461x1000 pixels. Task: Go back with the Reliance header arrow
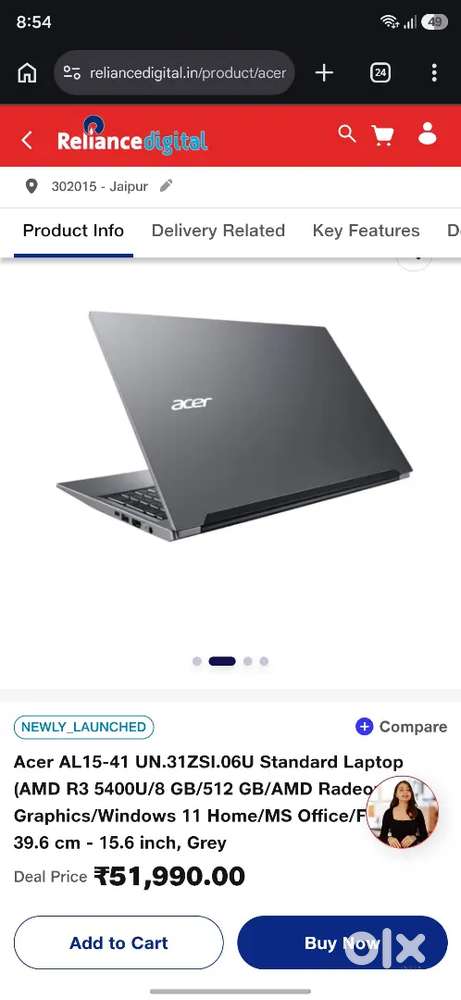[x=27, y=140]
